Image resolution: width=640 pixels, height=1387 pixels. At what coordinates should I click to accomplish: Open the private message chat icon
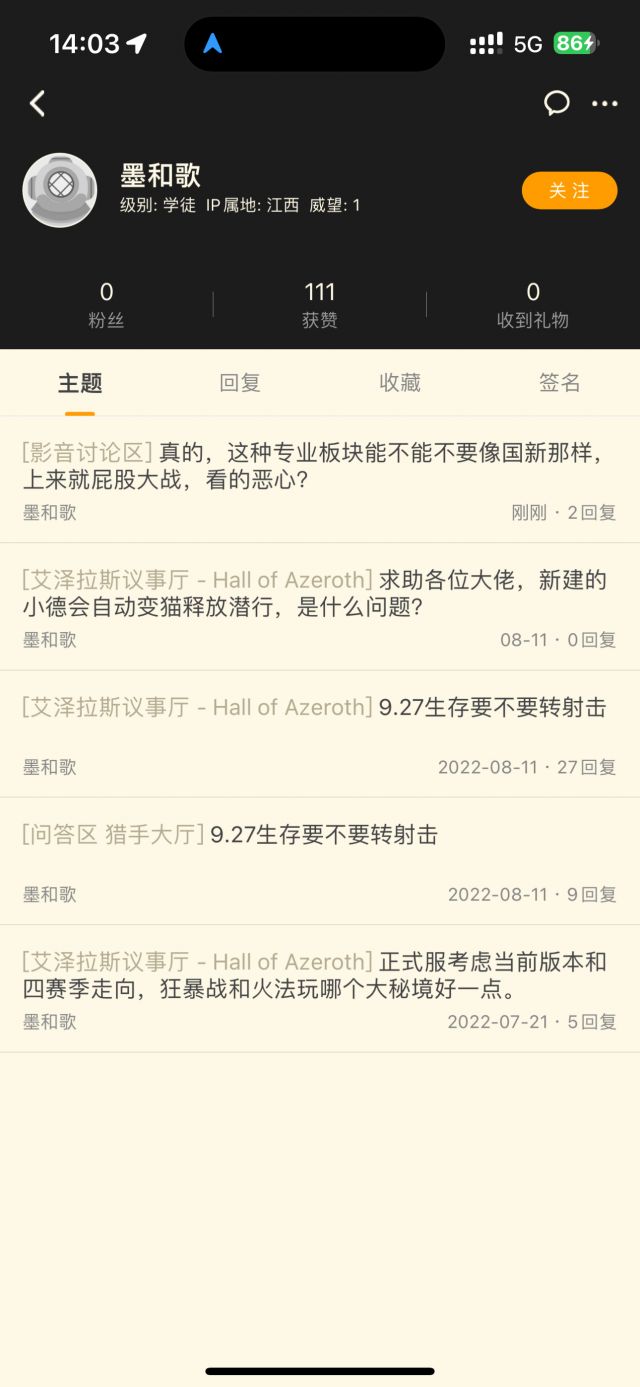click(556, 103)
